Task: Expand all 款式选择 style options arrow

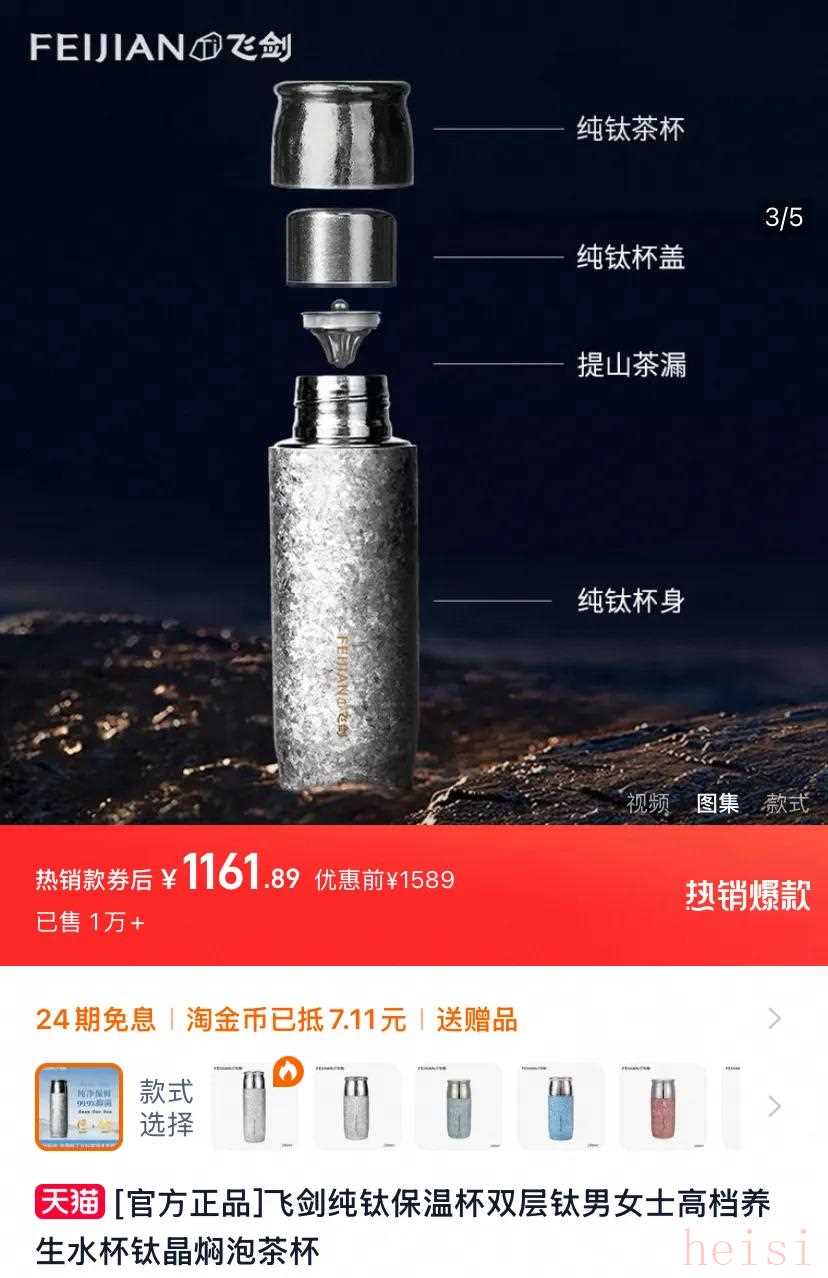Action: pyautogui.click(x=774, y=1106)
